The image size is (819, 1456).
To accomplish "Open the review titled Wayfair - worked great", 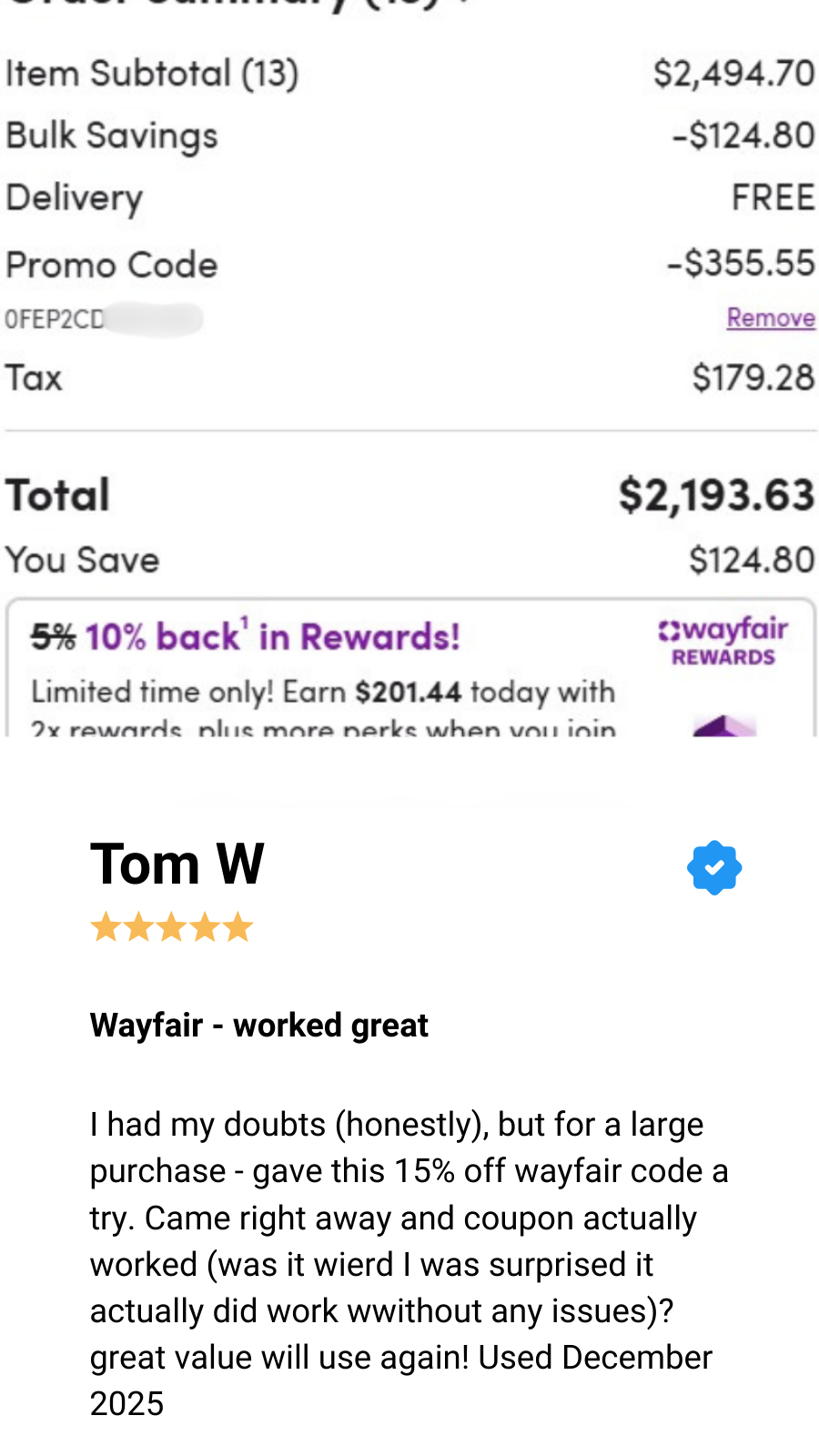I will (258, 1026).
